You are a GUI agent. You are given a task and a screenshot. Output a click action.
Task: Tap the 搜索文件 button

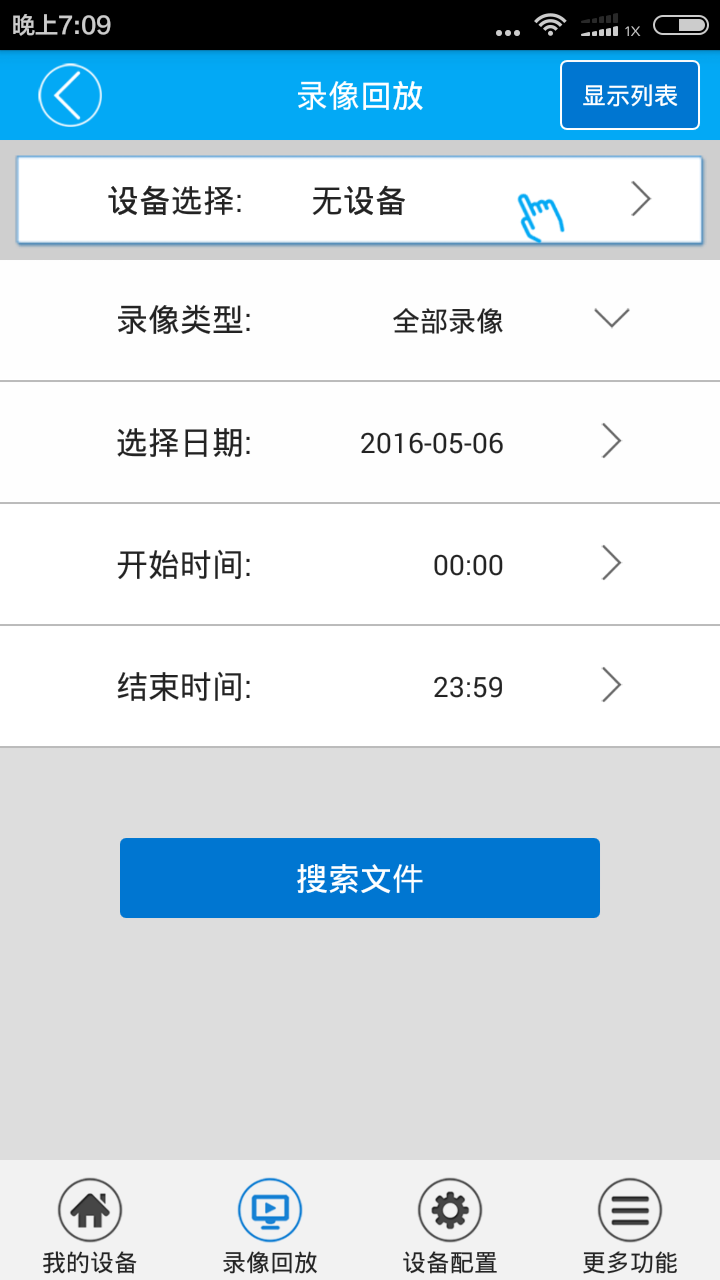click(x=360, y=878)
